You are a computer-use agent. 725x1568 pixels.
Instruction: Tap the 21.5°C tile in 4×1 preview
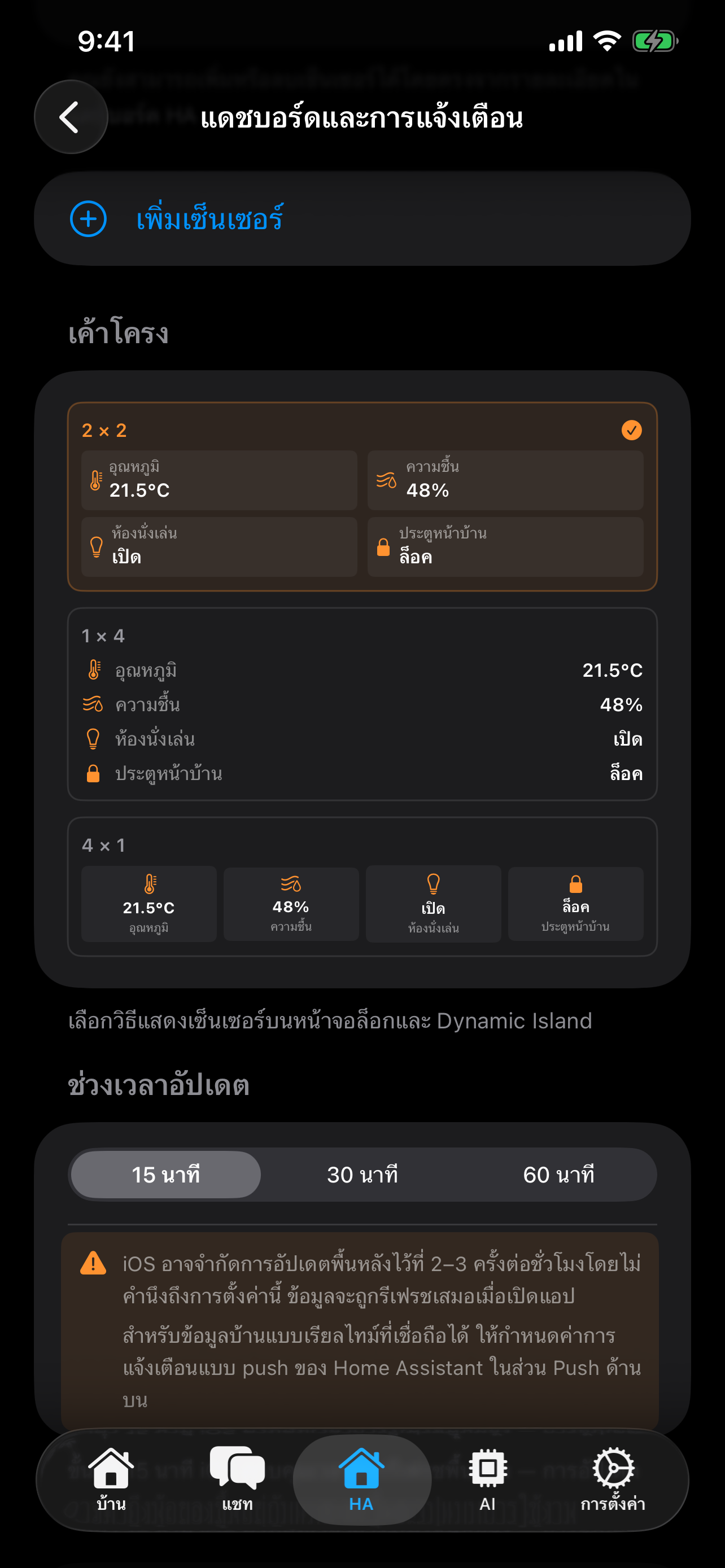149,905
